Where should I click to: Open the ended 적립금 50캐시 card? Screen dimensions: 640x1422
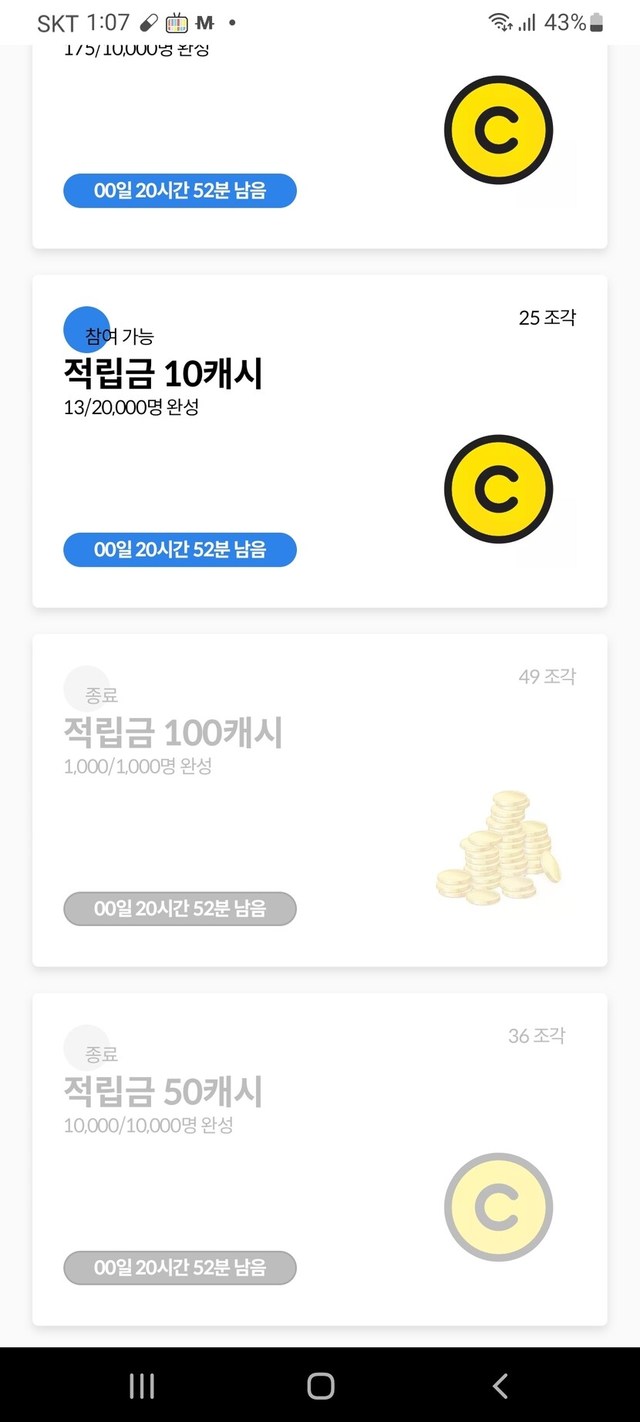pos(319,1159)
